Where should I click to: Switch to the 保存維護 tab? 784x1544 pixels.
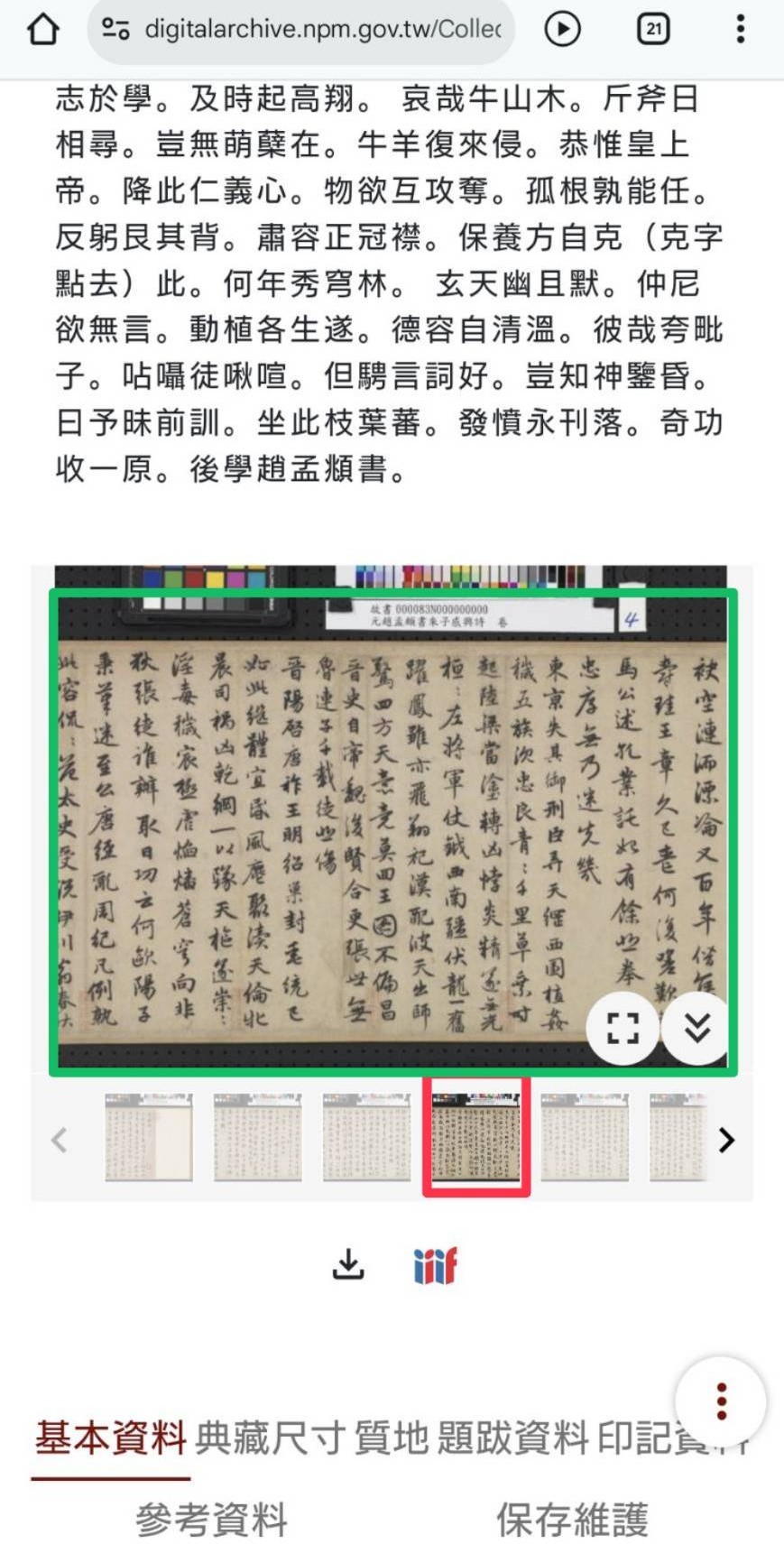coord(572,1520)
